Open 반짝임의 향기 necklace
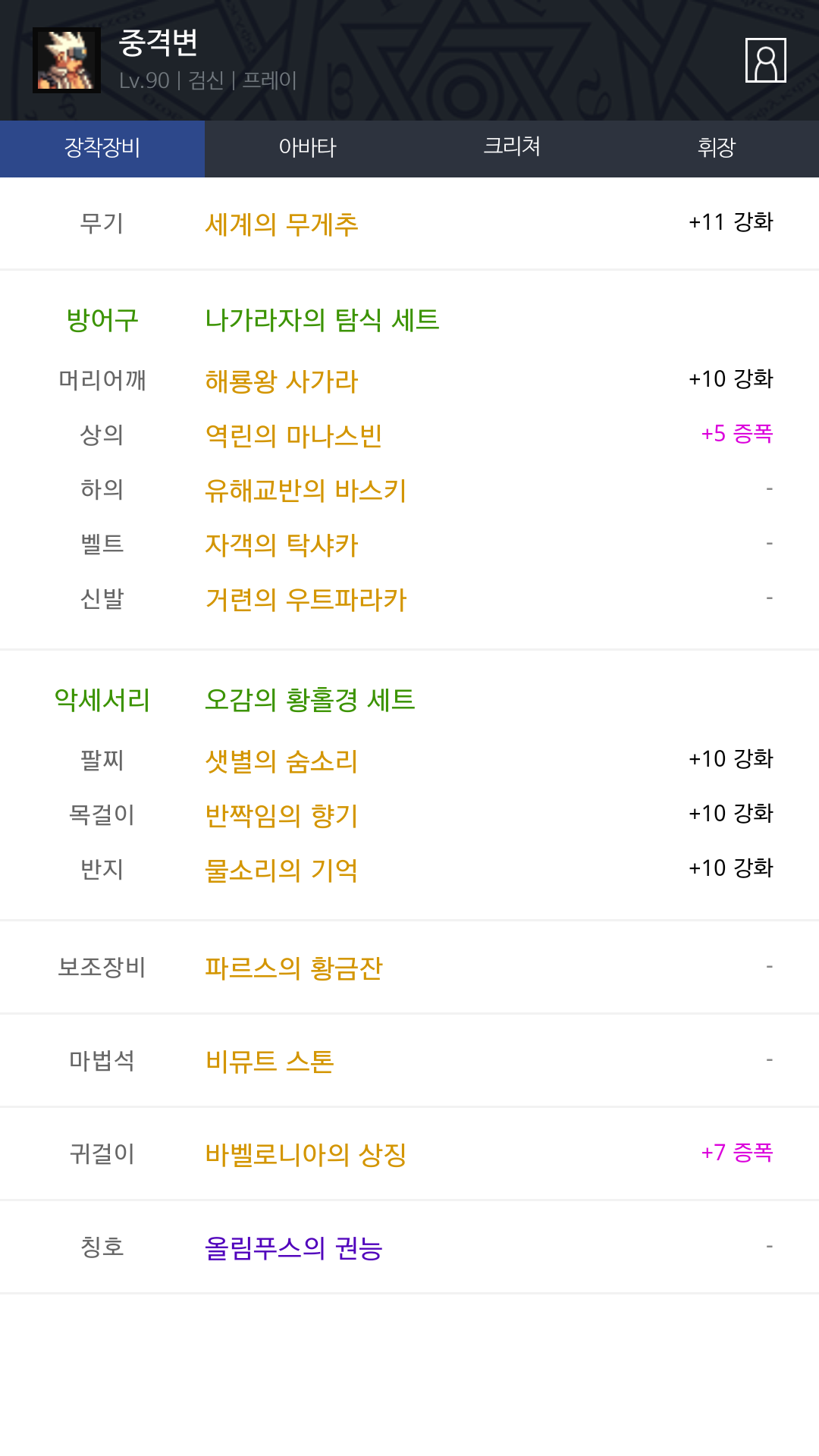Screen dimensions: 819x1456 281,816
